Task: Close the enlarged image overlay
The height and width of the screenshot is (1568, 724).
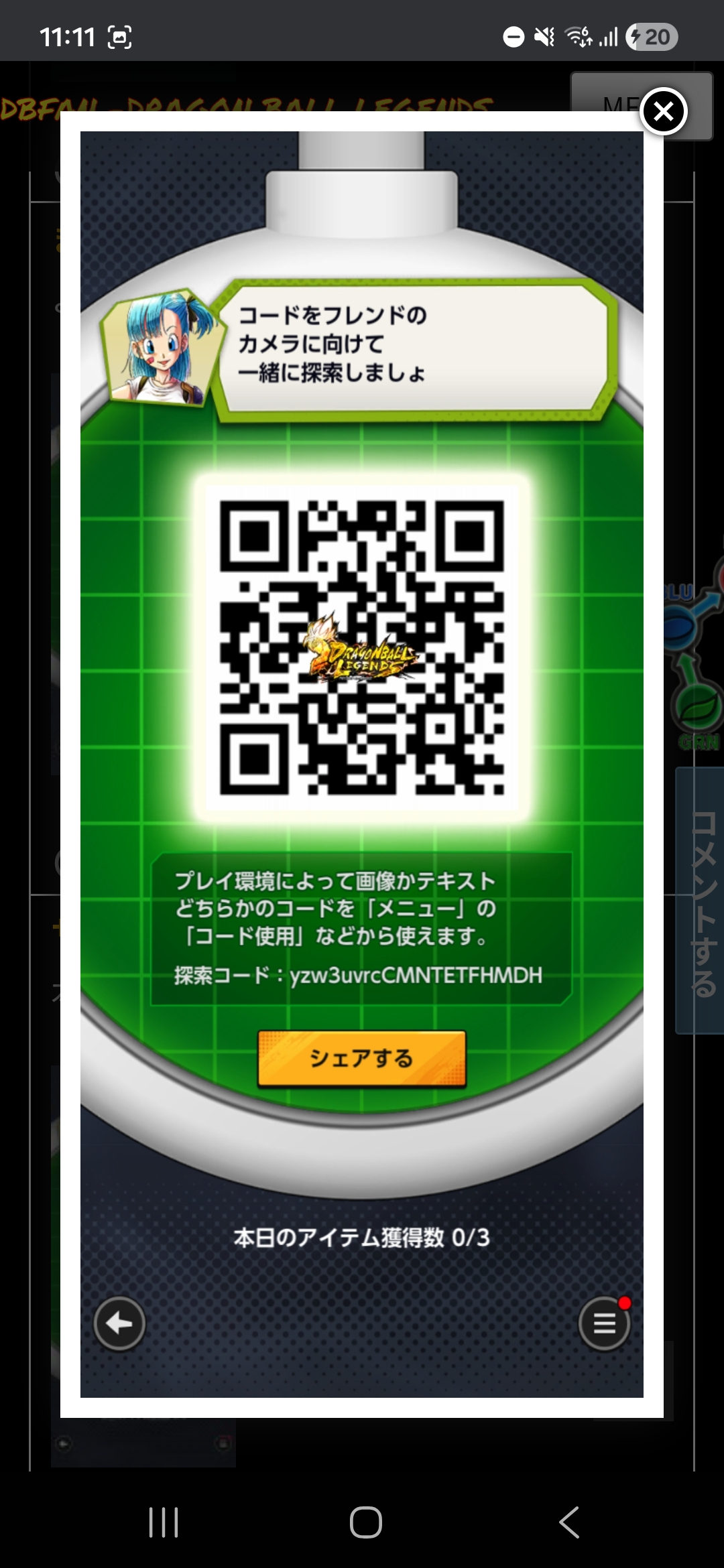Action: tap(663, 111)
